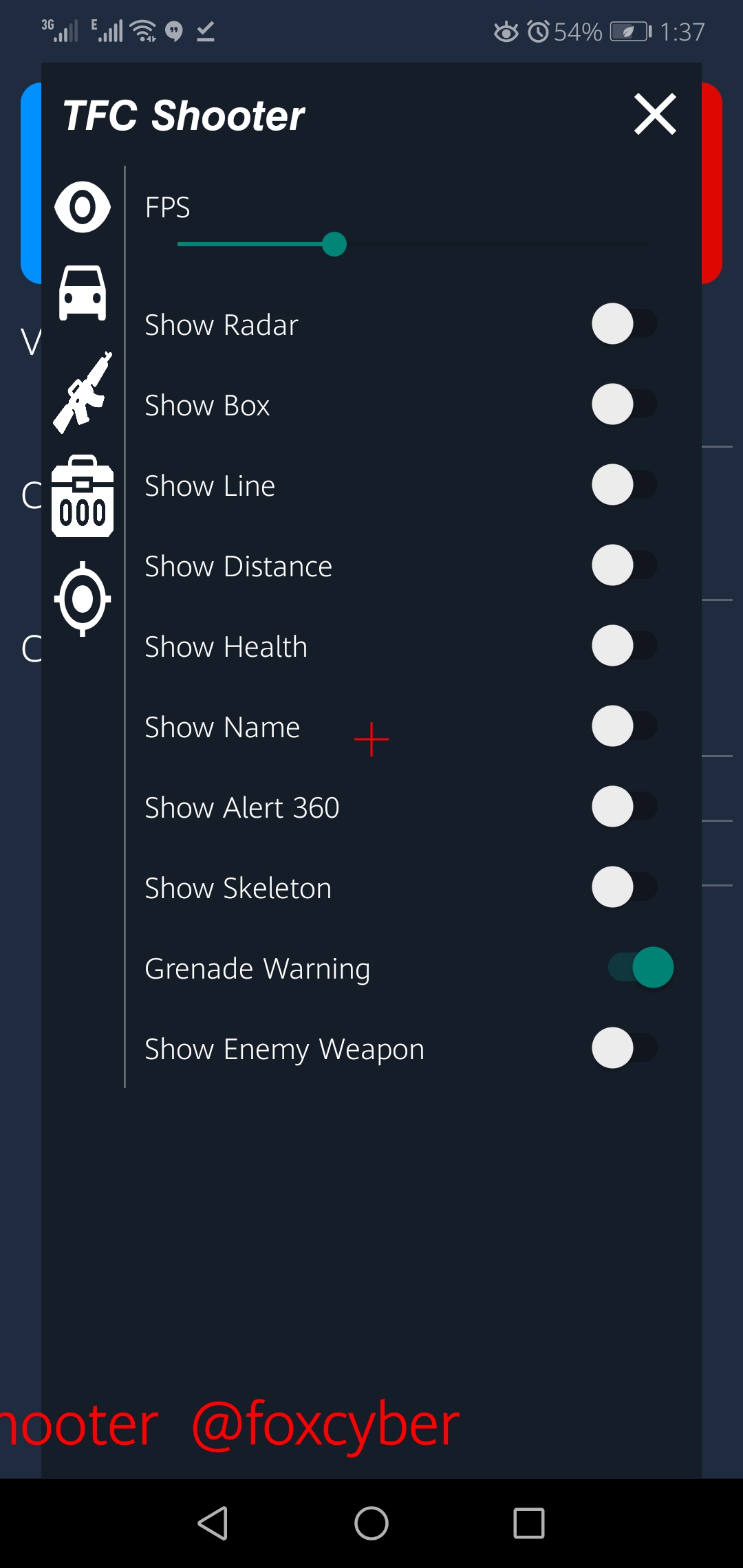Tap the FPS slider handle
The image size is (743, 1568).
click(x=334, y=244)
